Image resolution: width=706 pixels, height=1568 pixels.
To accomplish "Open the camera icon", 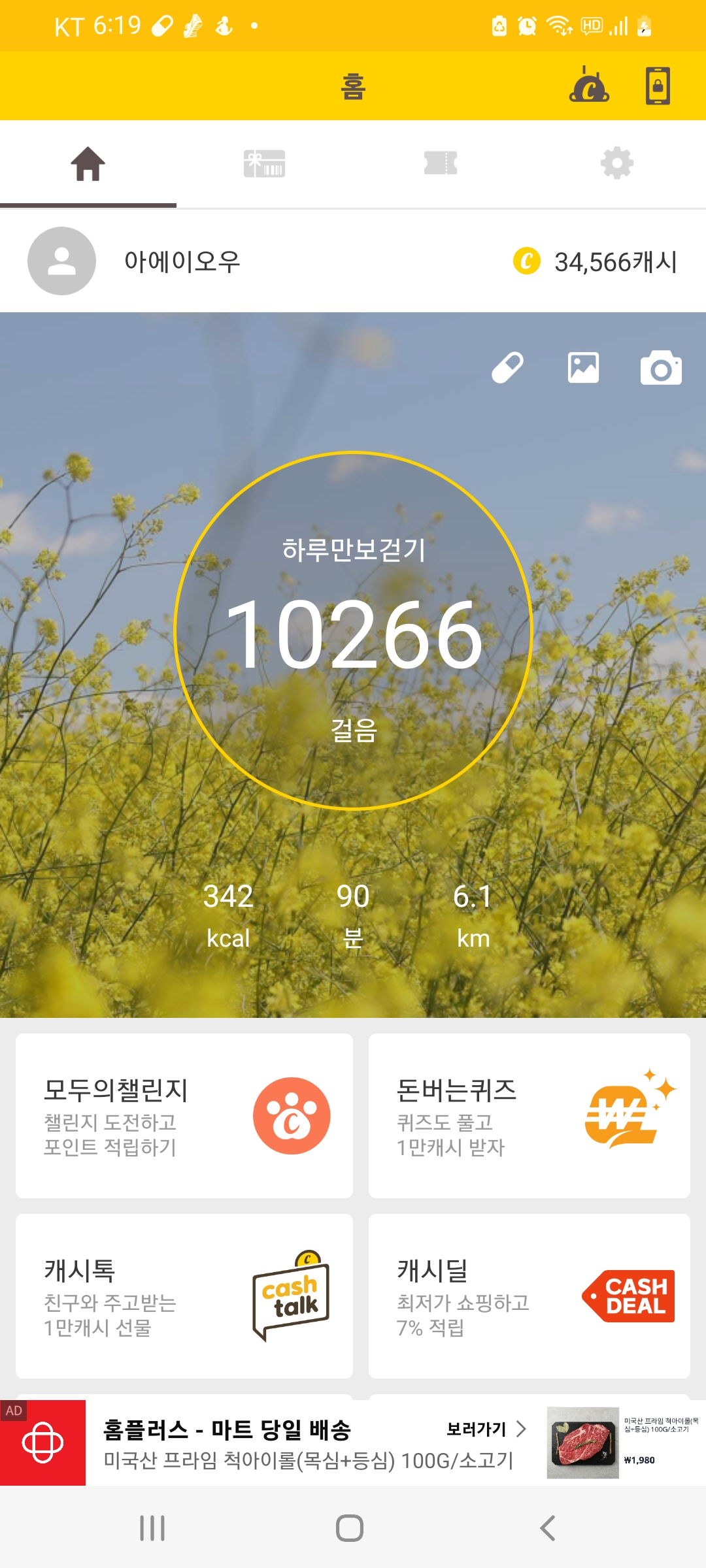I will click(661, 368).
